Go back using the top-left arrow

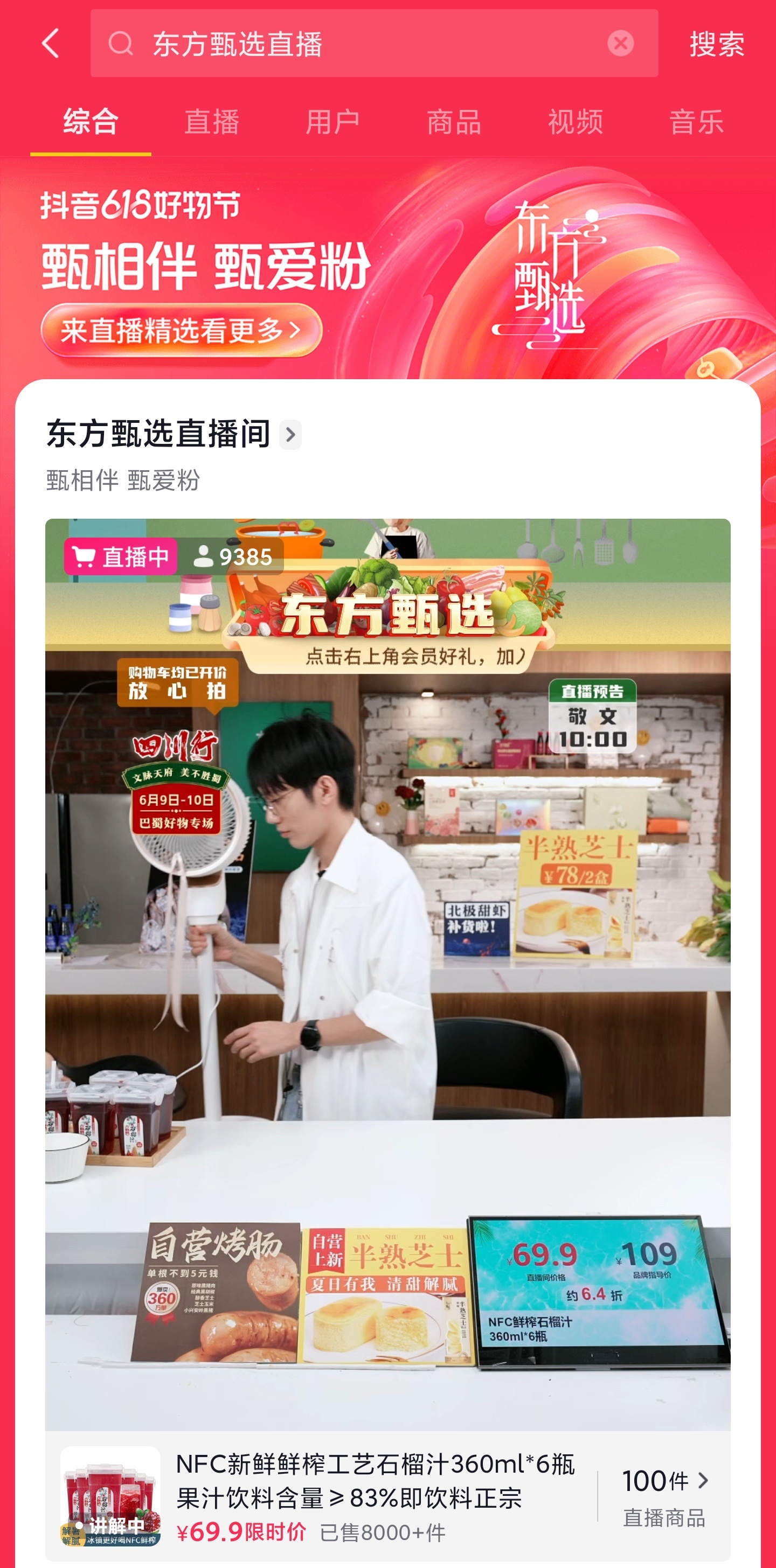click(x=50, y=43)
